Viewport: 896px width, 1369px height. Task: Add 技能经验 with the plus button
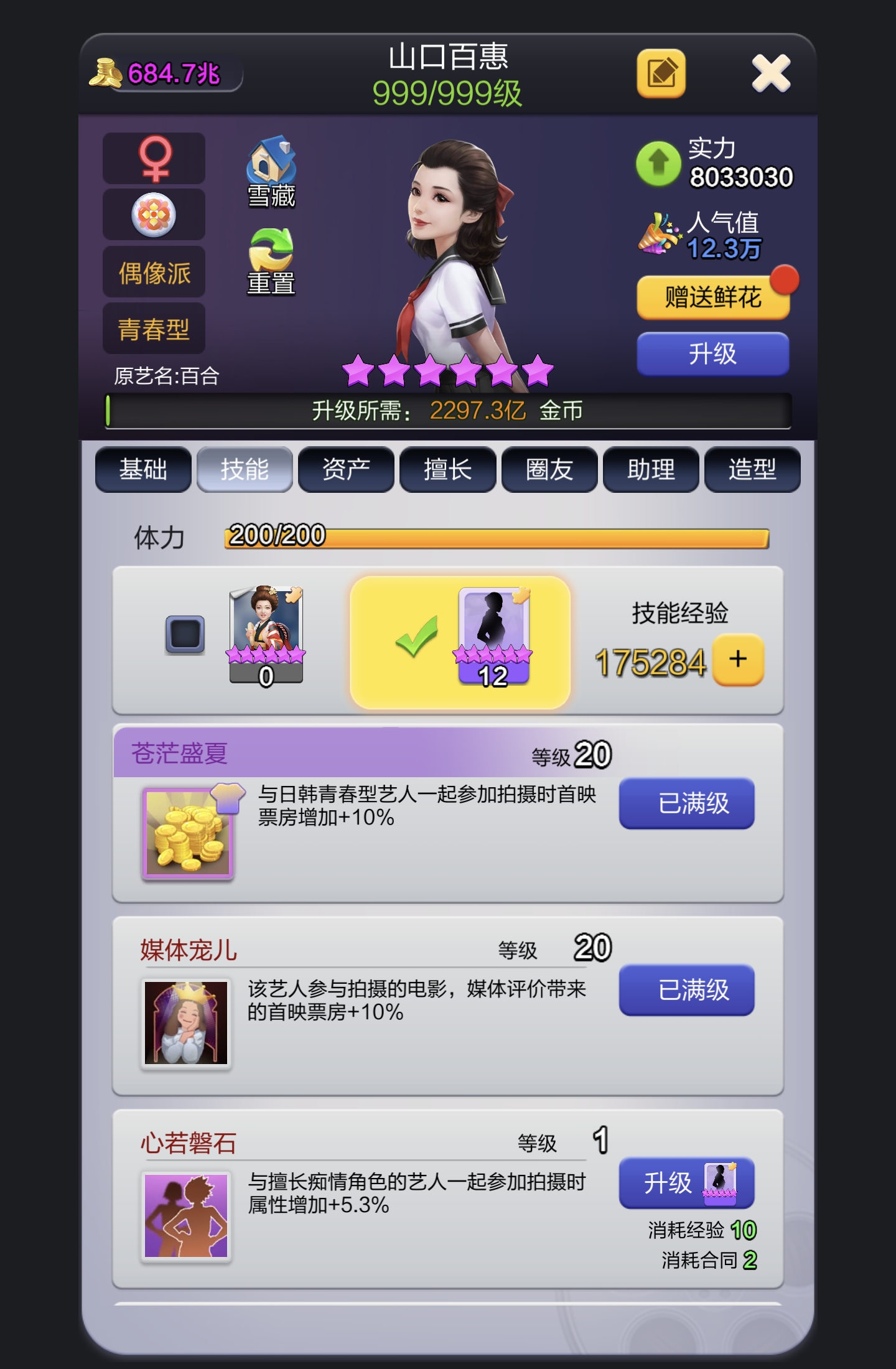[738, 660]
